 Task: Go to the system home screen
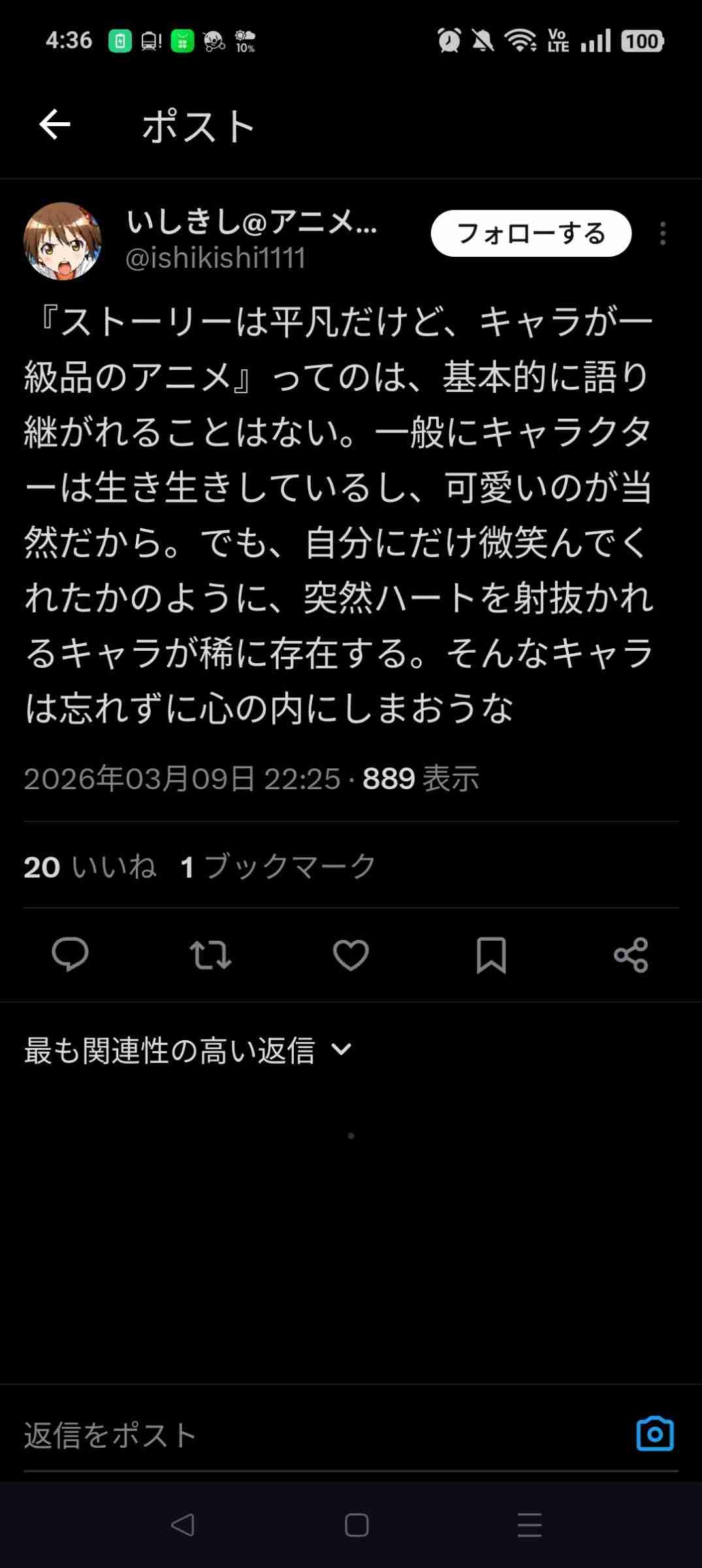pyautogui.click(x=357, y=1526)
